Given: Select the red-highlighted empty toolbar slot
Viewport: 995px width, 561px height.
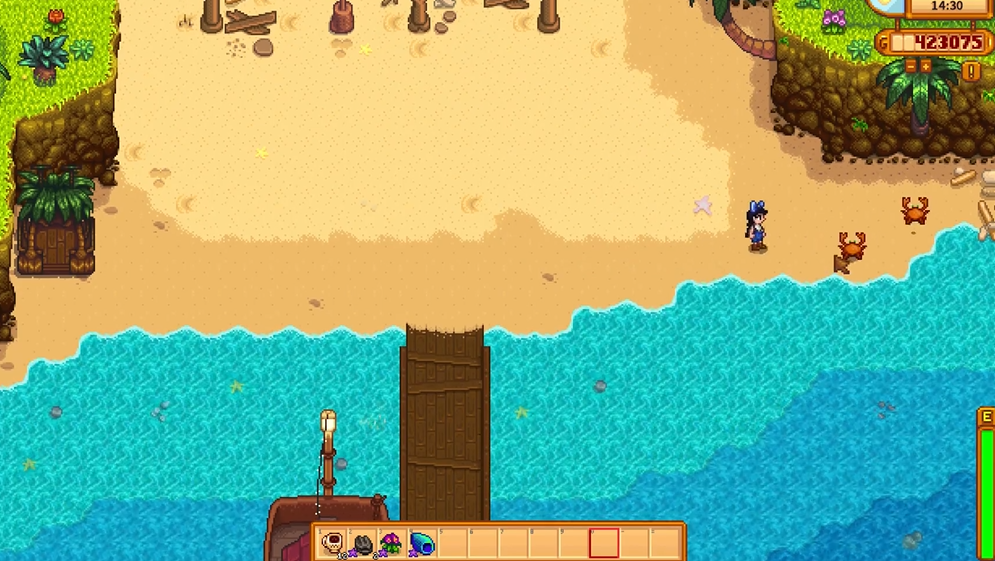Looking at the screenshot, I should 603,543.
